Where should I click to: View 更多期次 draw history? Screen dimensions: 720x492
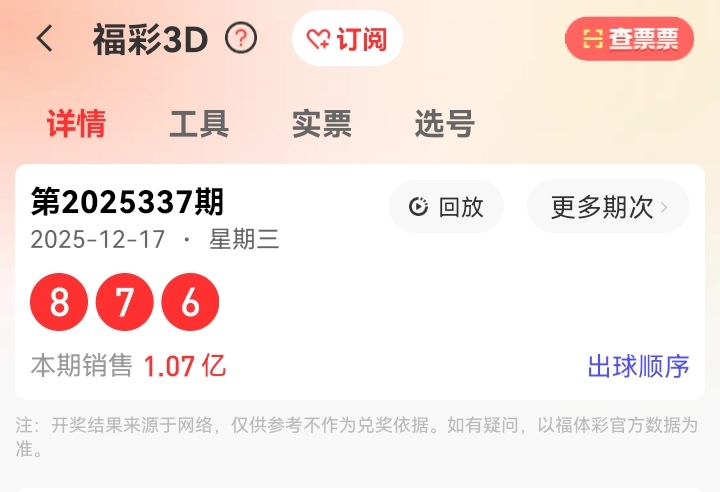[608, 207]
